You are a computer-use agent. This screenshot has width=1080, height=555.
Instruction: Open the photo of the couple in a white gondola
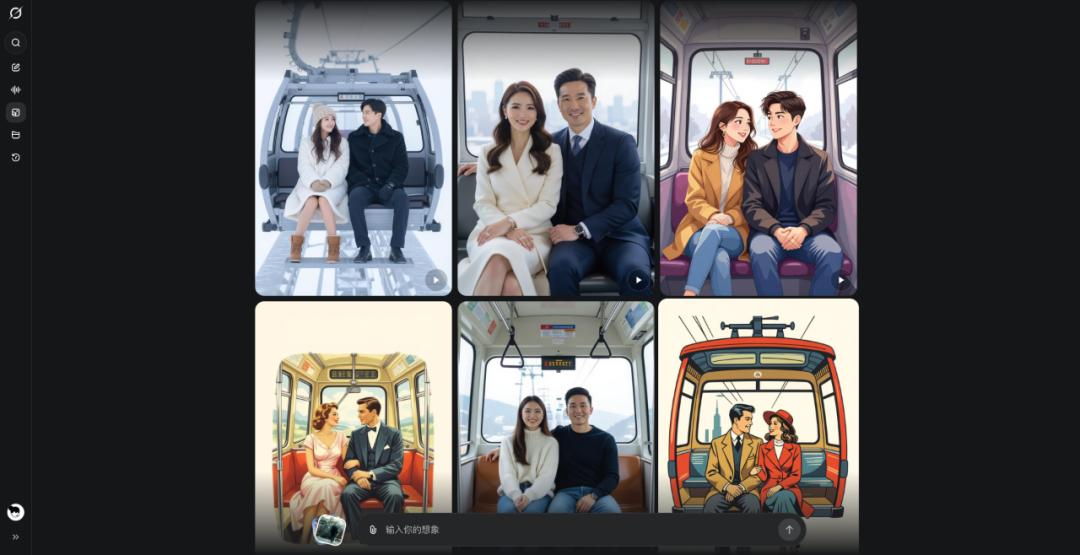(x=353, y=150)
